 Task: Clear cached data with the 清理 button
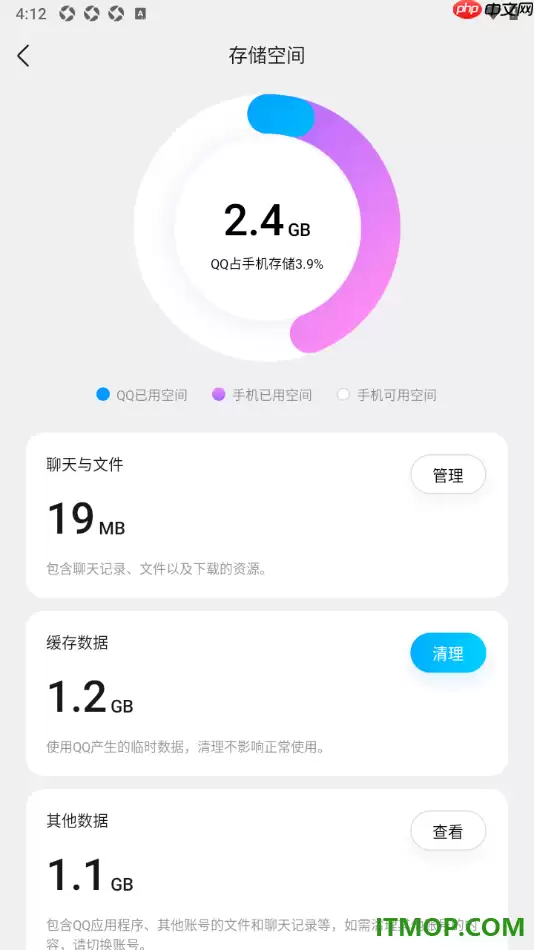448,653
